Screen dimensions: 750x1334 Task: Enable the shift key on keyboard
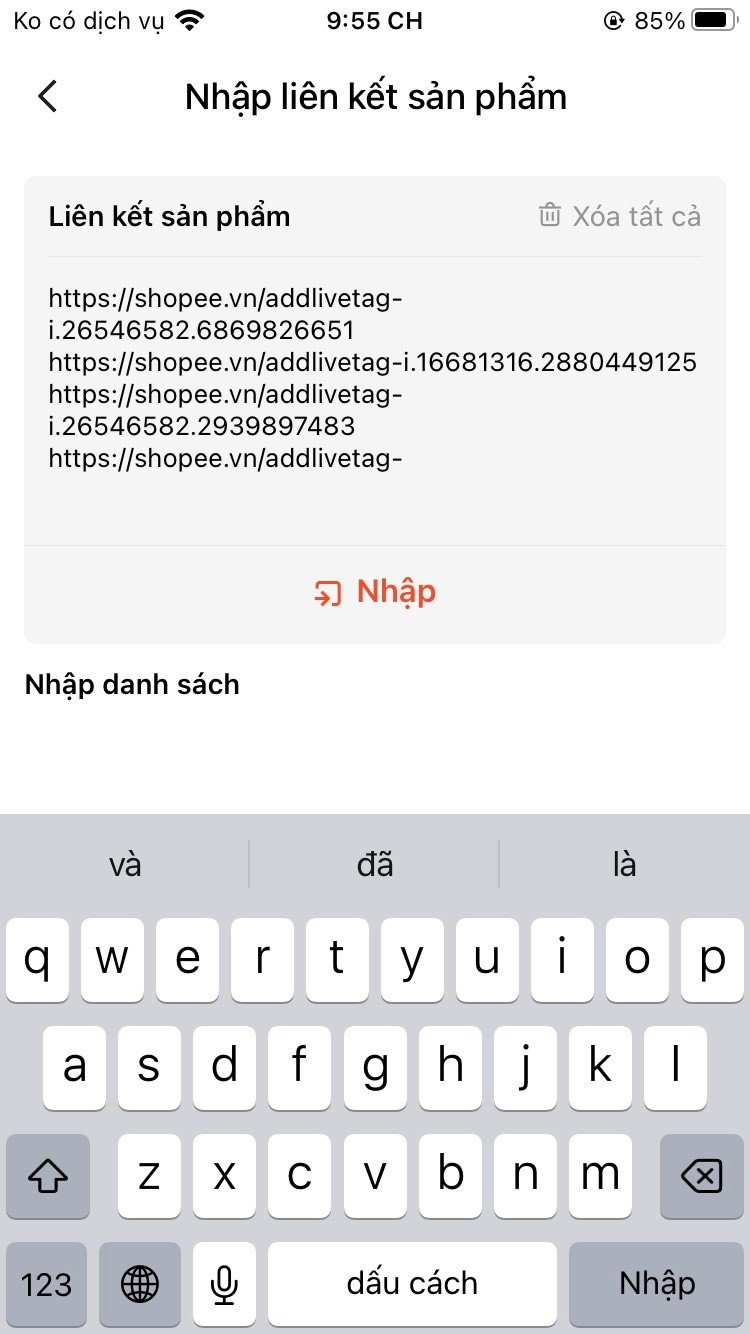[x=47, y=1176]
